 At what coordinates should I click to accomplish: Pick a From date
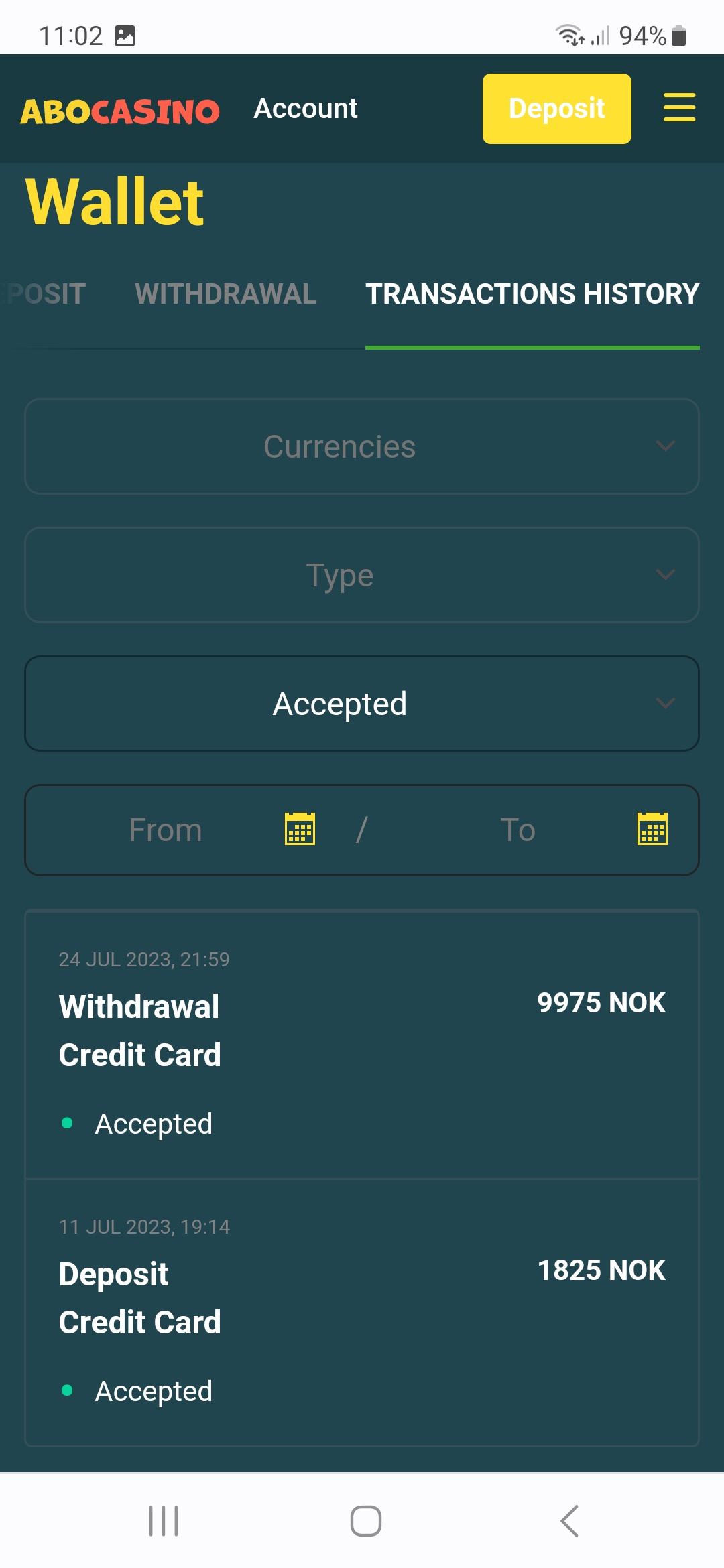point(300,830)
